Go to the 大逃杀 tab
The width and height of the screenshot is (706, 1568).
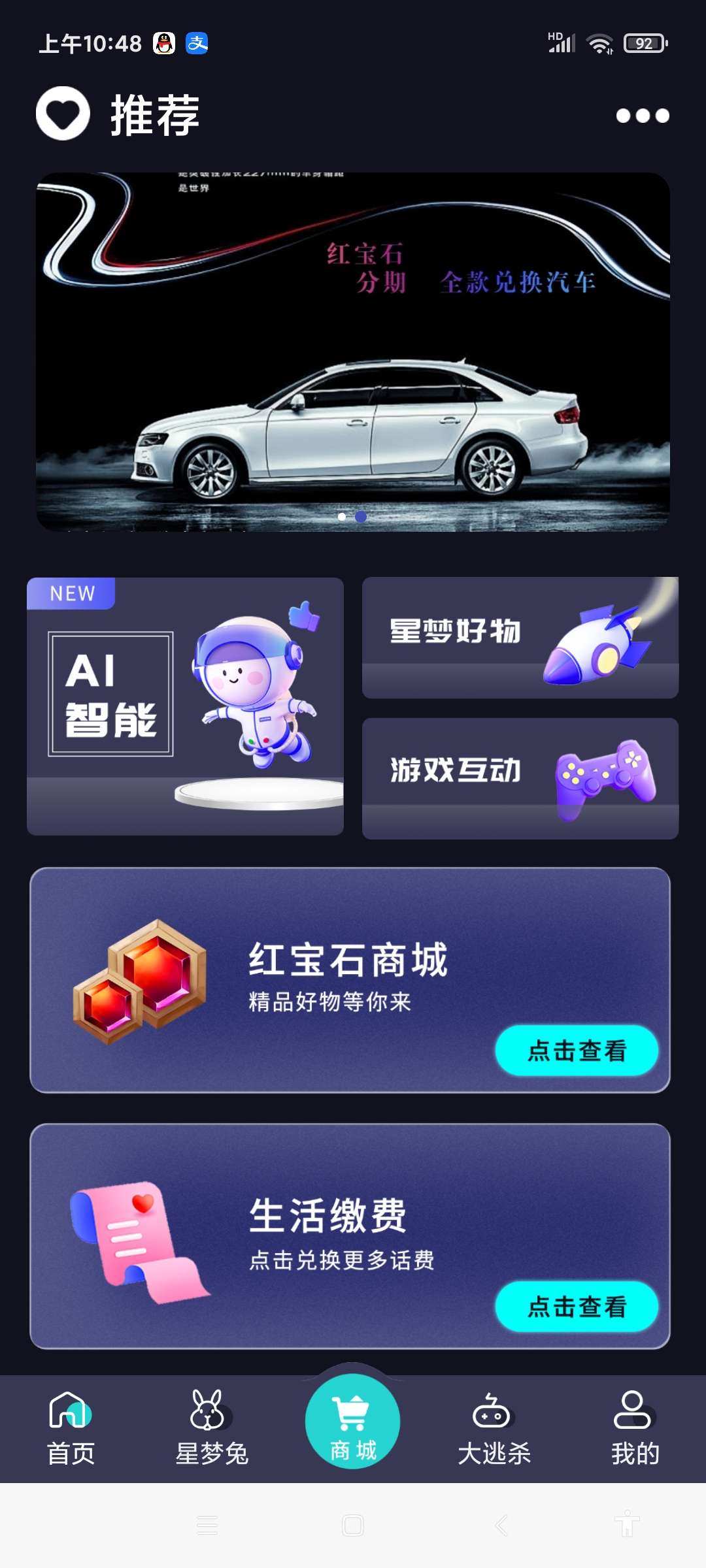[x=494, y=1428]
